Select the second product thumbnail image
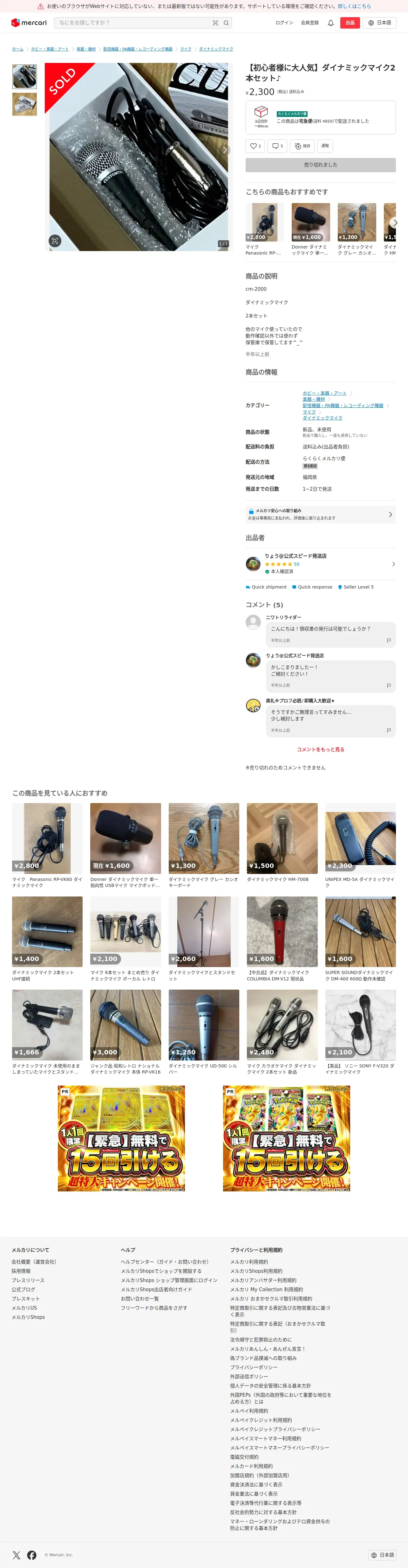 24,104
